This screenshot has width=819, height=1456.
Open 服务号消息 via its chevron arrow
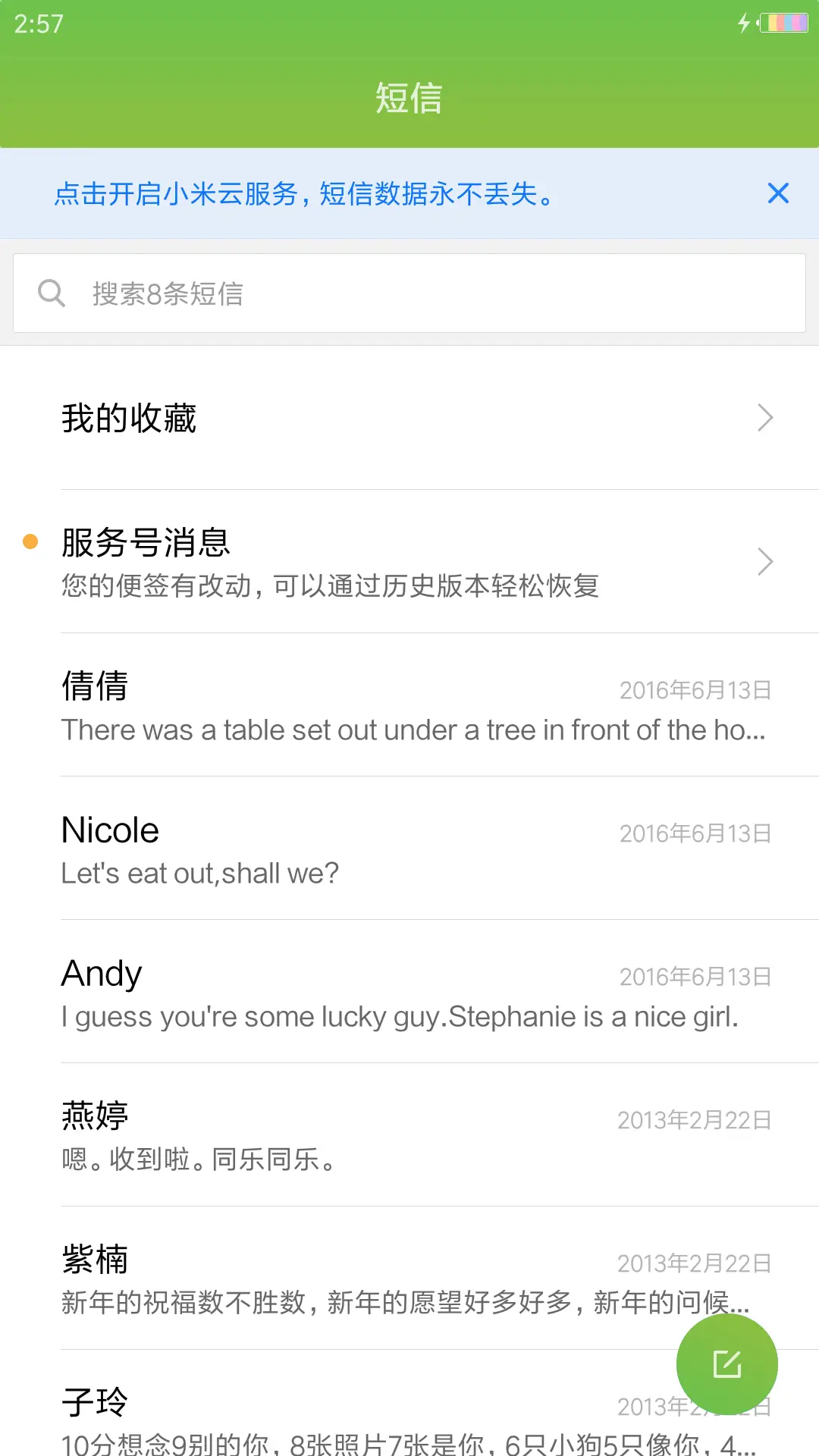point(764,561)
